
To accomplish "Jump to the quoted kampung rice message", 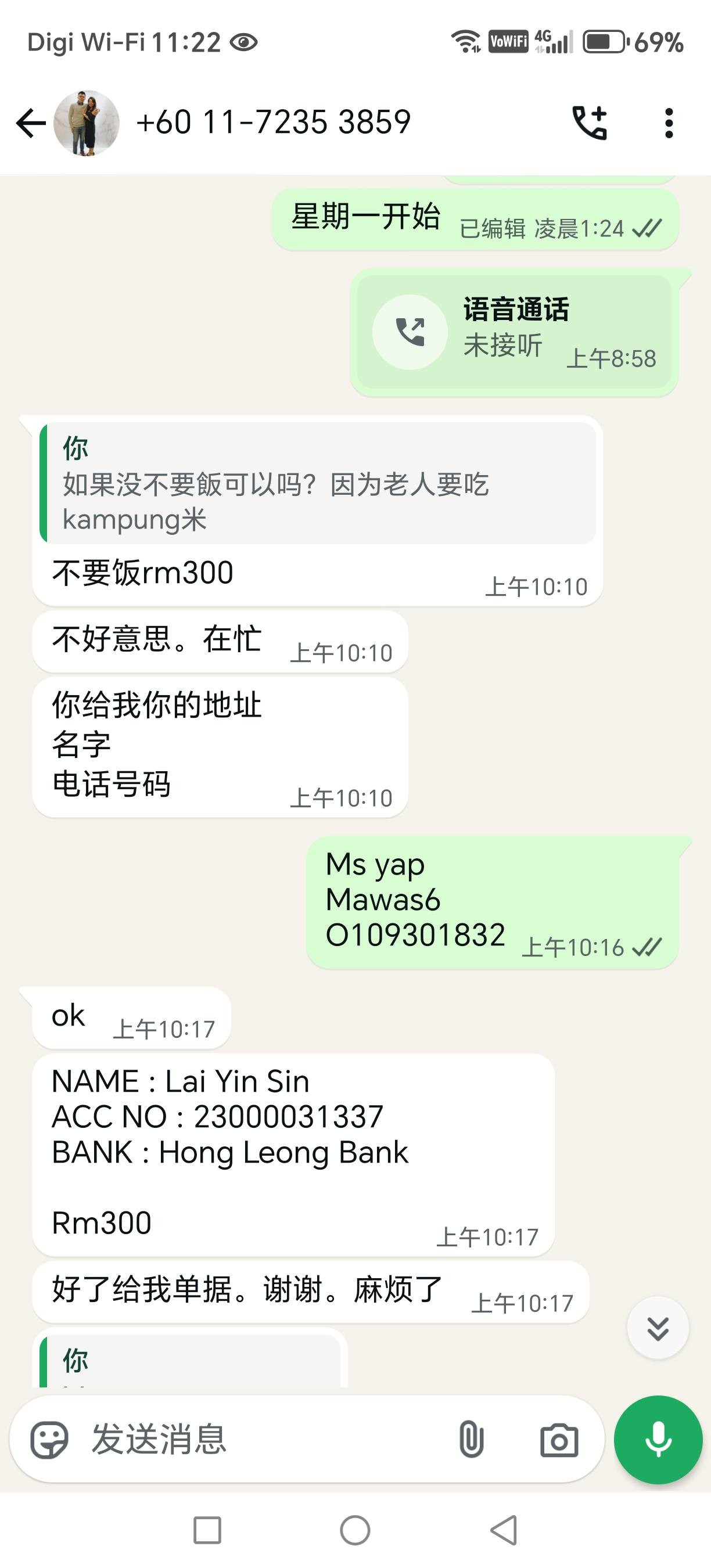I will 318,483.
